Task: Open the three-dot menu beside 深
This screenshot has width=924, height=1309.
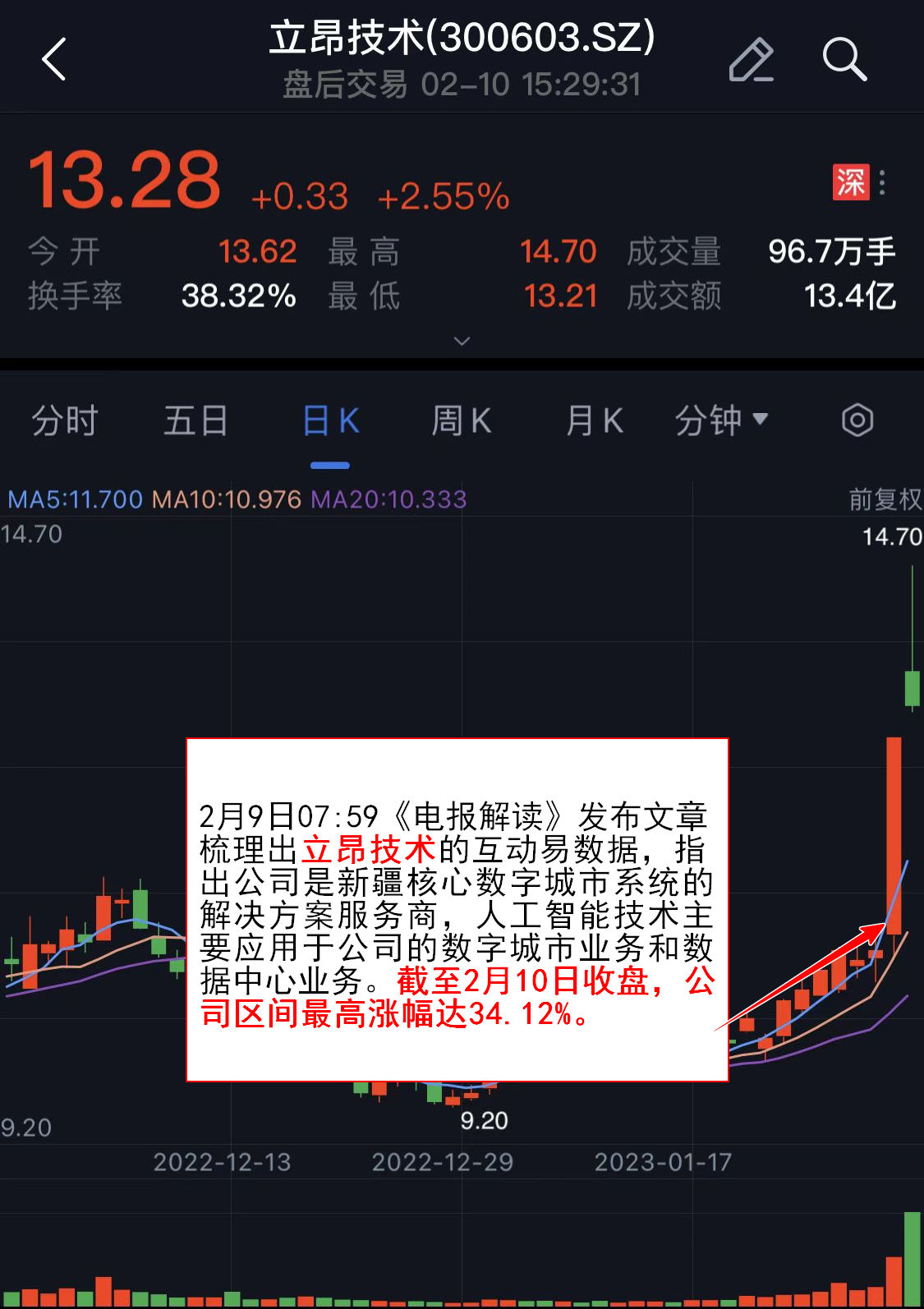Action: tap(882, 182)
